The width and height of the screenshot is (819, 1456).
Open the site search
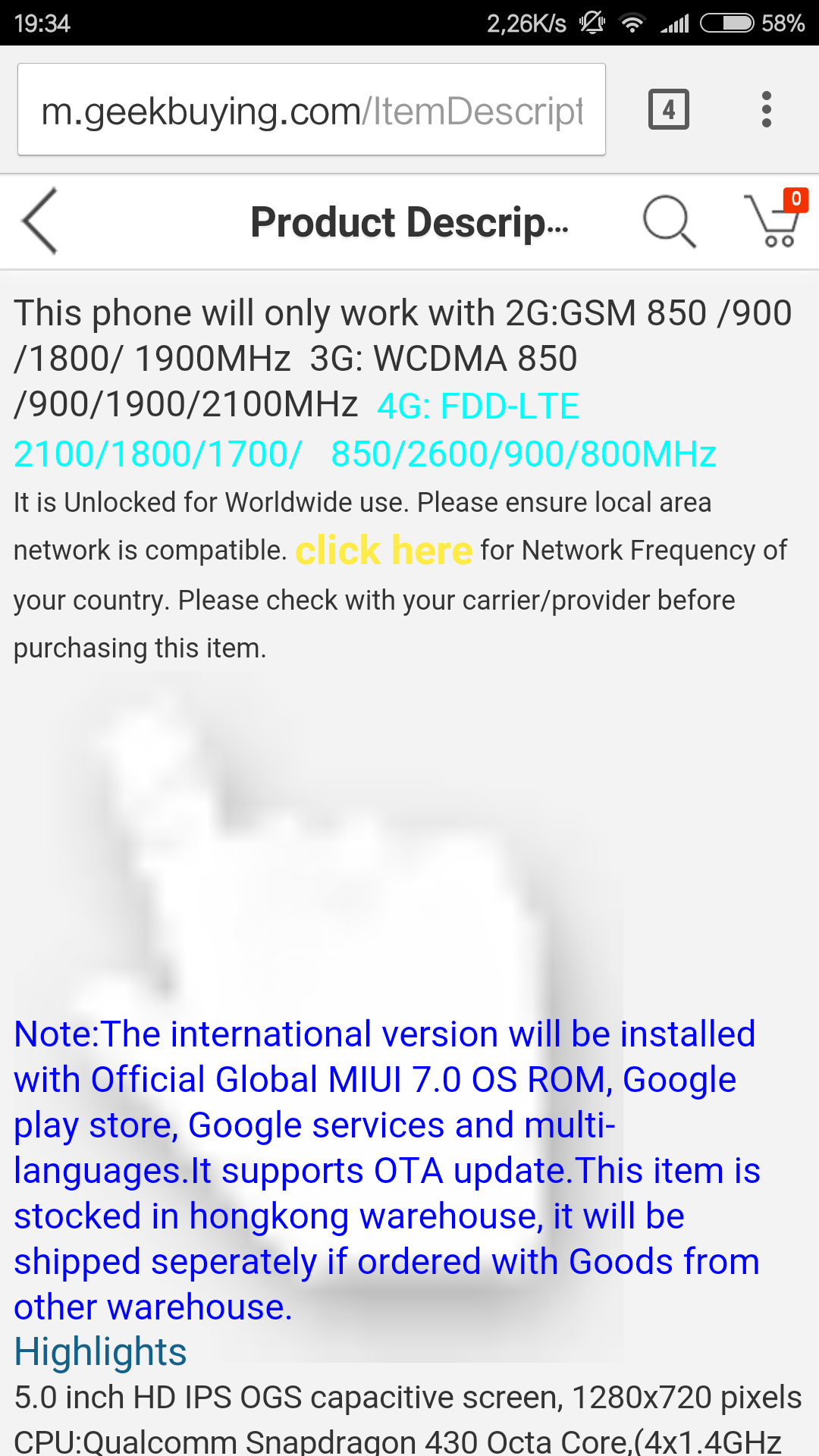[669, 221]
